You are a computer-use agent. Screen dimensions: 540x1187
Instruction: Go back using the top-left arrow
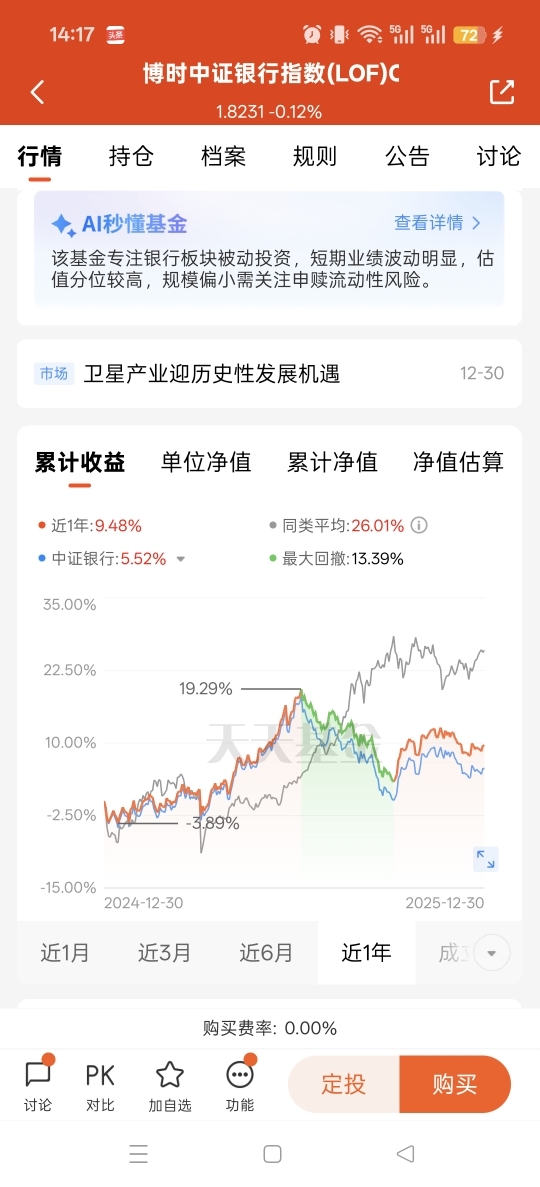pos(37,92)
